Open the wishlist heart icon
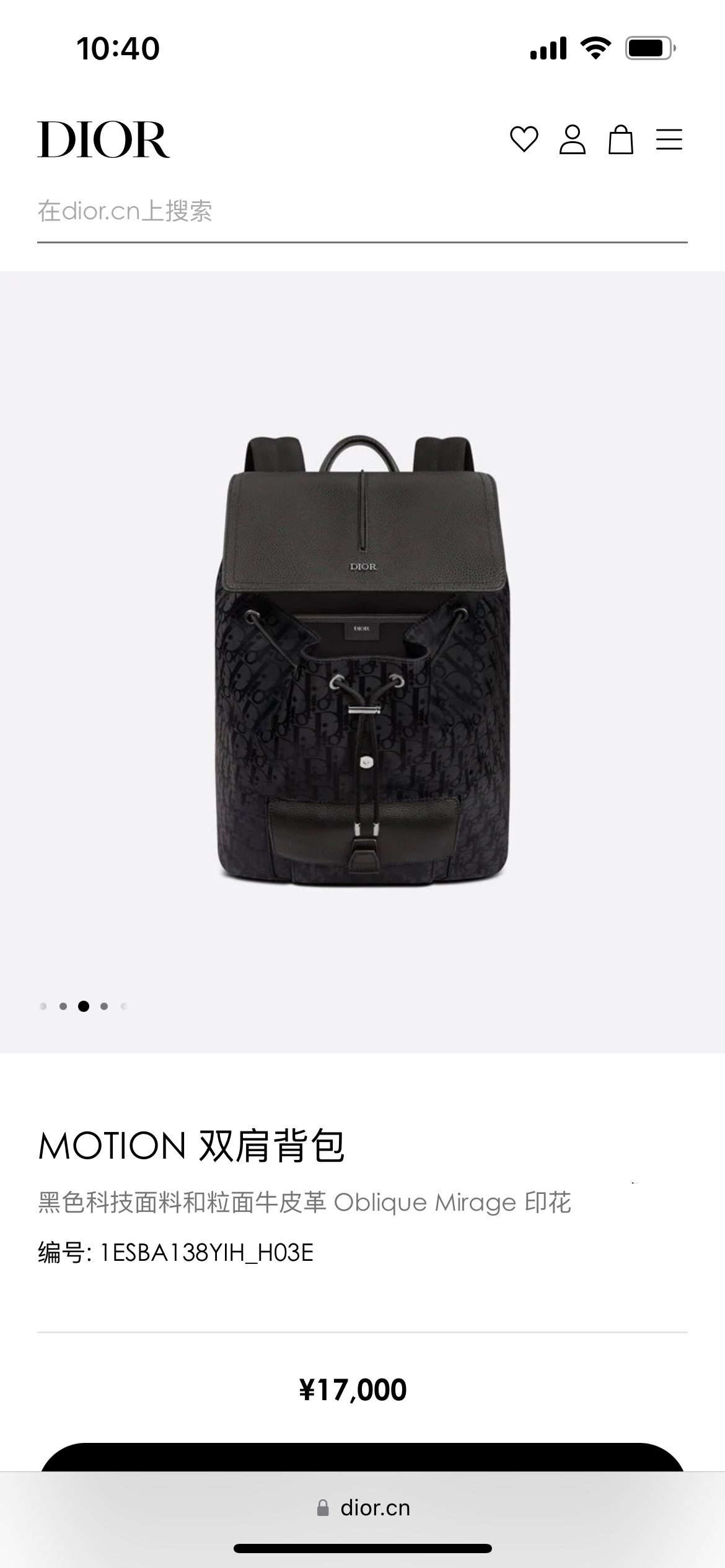Image resolution: width=725 pixels, height=1568 pixels. coord(524,139)
